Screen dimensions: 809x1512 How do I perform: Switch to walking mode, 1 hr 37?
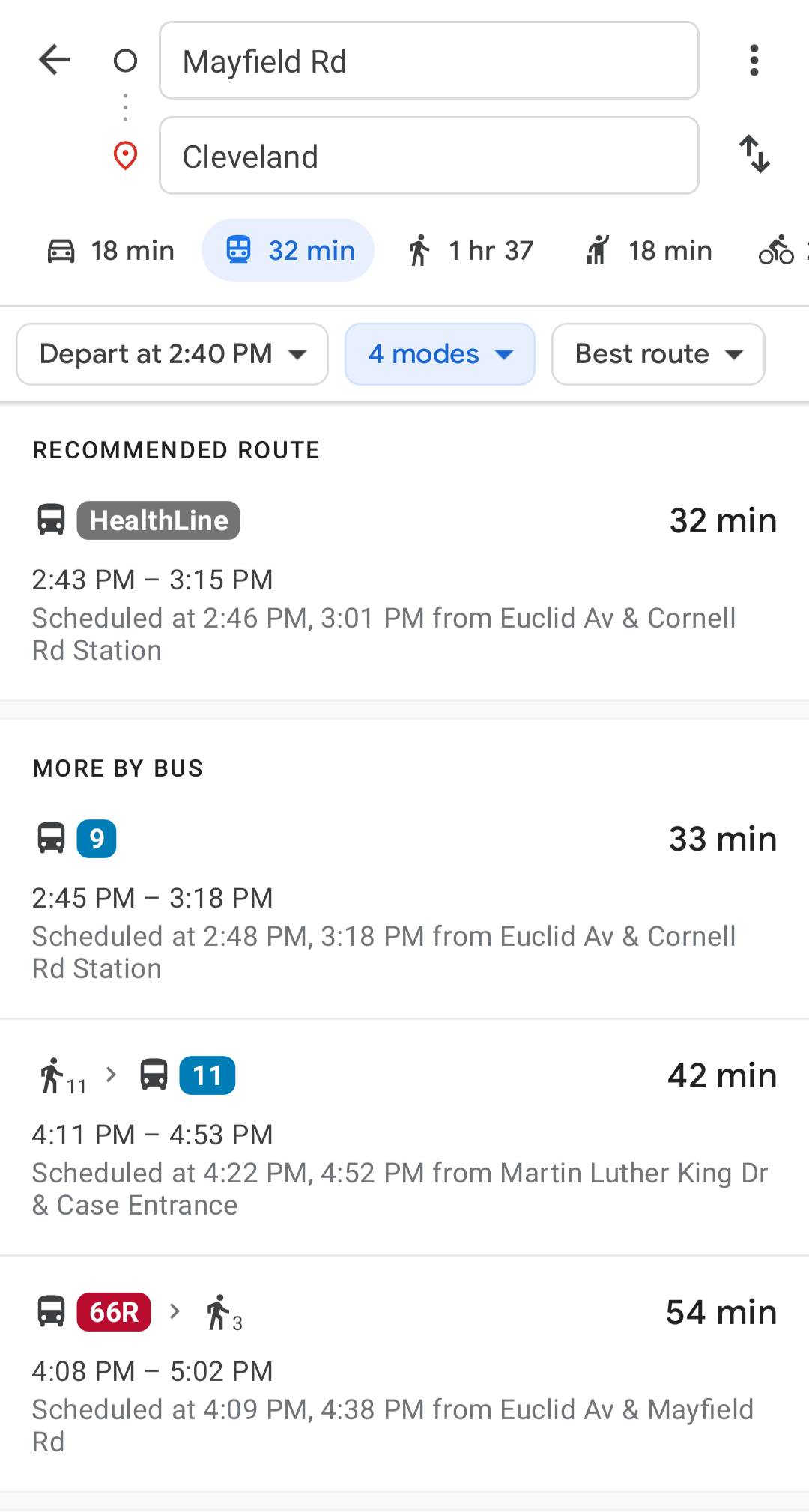click(x=470, y=250)
